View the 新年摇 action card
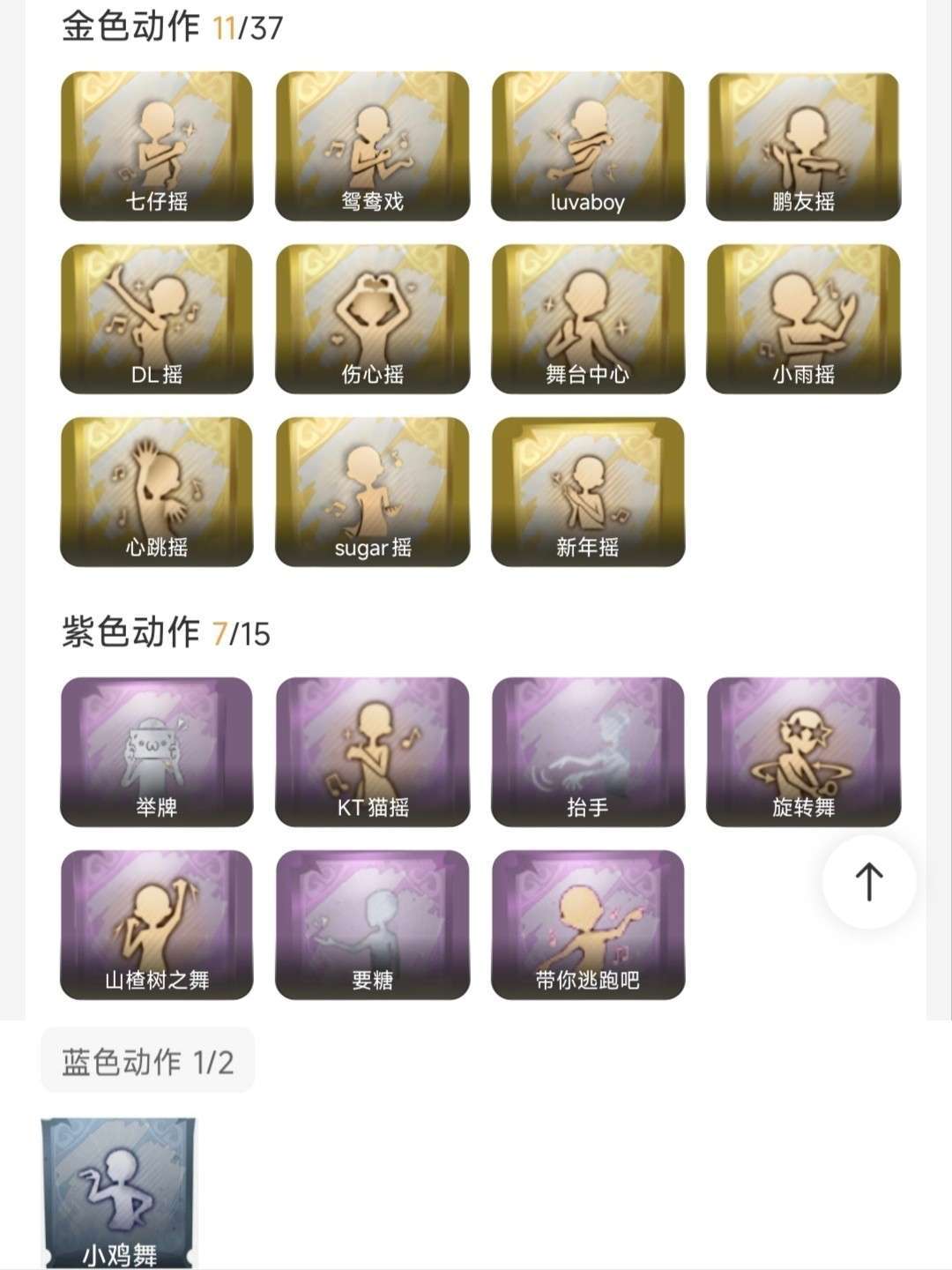This screenshot has width=952, height=1270. [588, 491]
